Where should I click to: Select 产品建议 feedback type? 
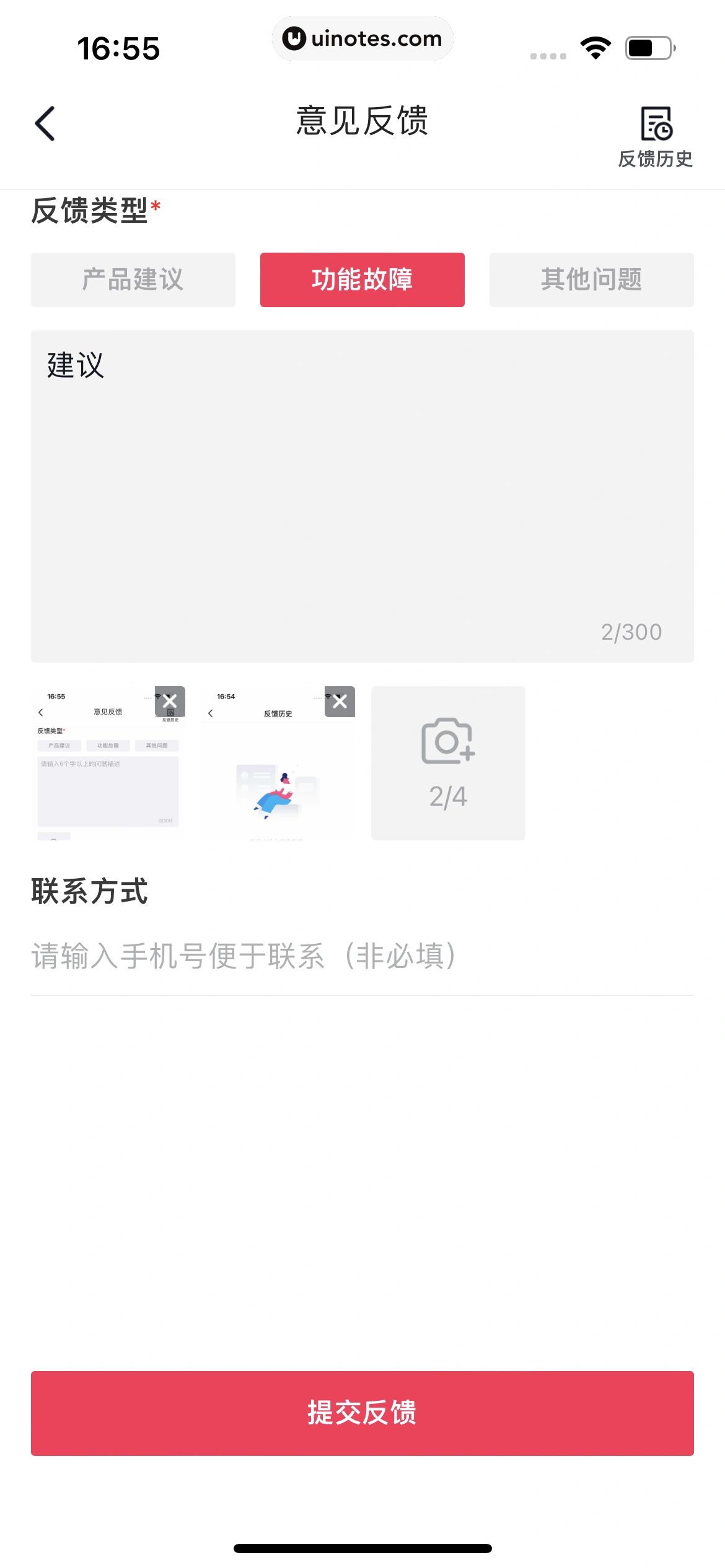(x=133, y=279)
